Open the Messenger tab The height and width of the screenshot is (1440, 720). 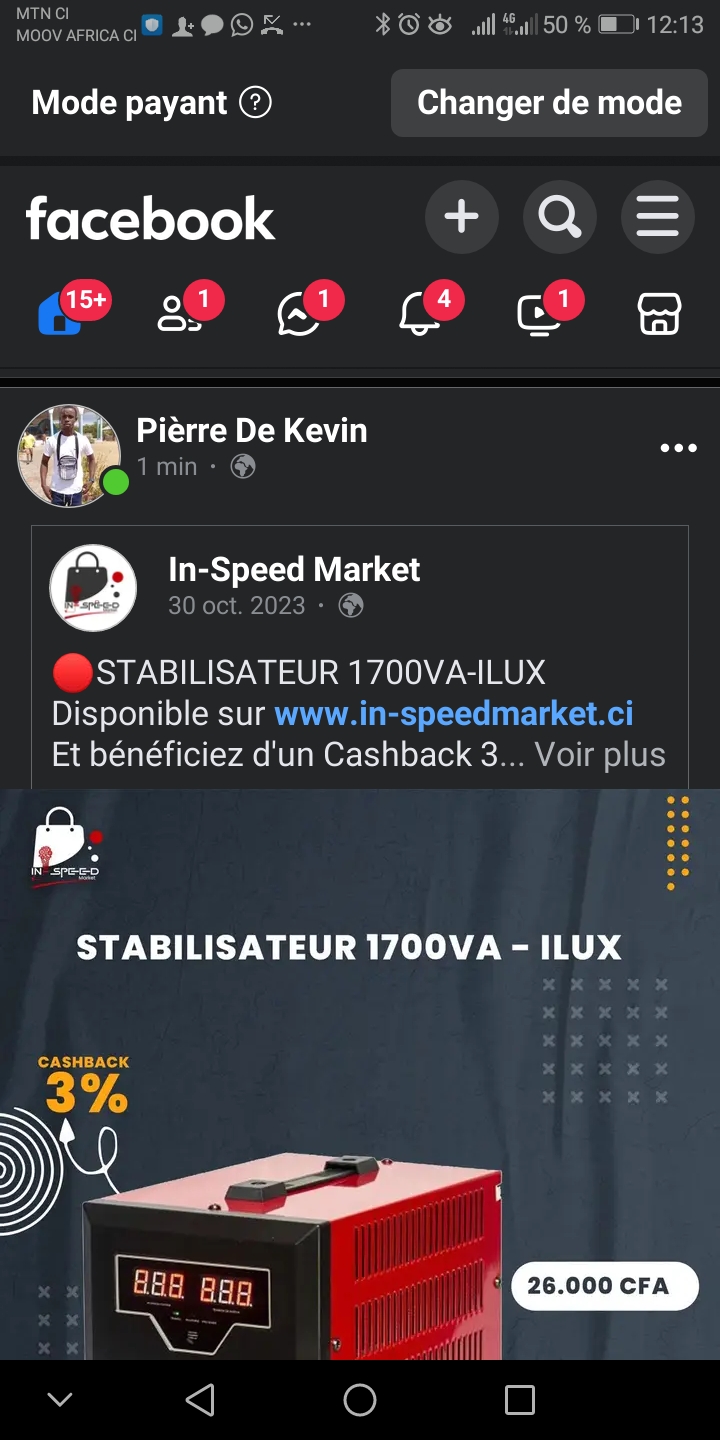(x=300, y=314)
